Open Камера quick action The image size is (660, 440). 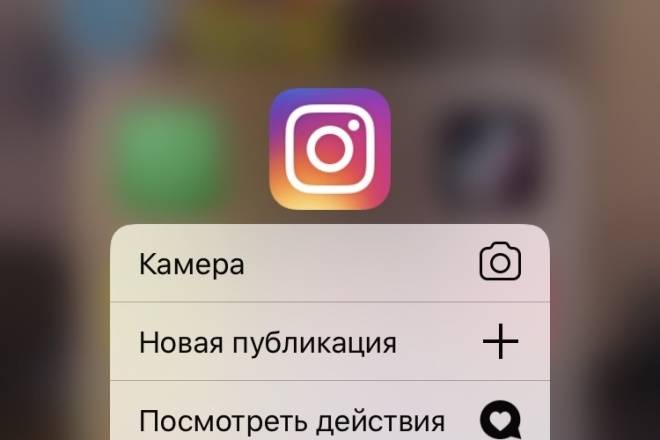point(329,264)
